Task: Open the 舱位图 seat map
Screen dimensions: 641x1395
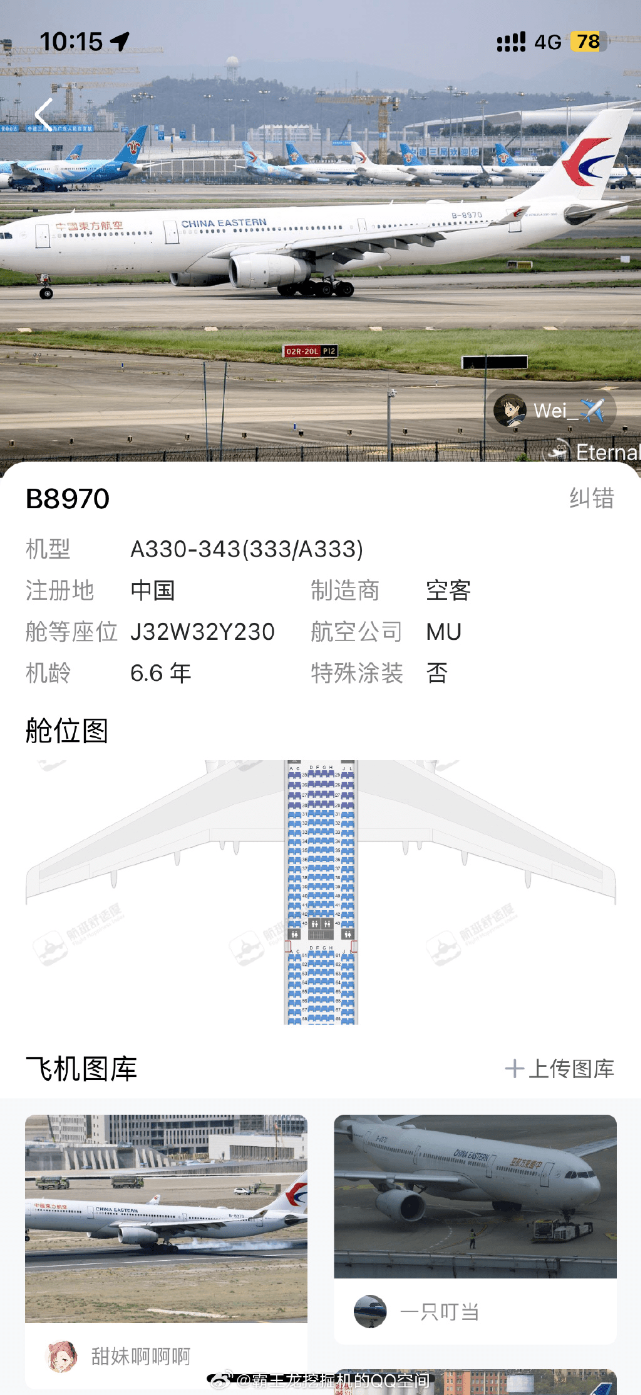Action: point(320,891)
